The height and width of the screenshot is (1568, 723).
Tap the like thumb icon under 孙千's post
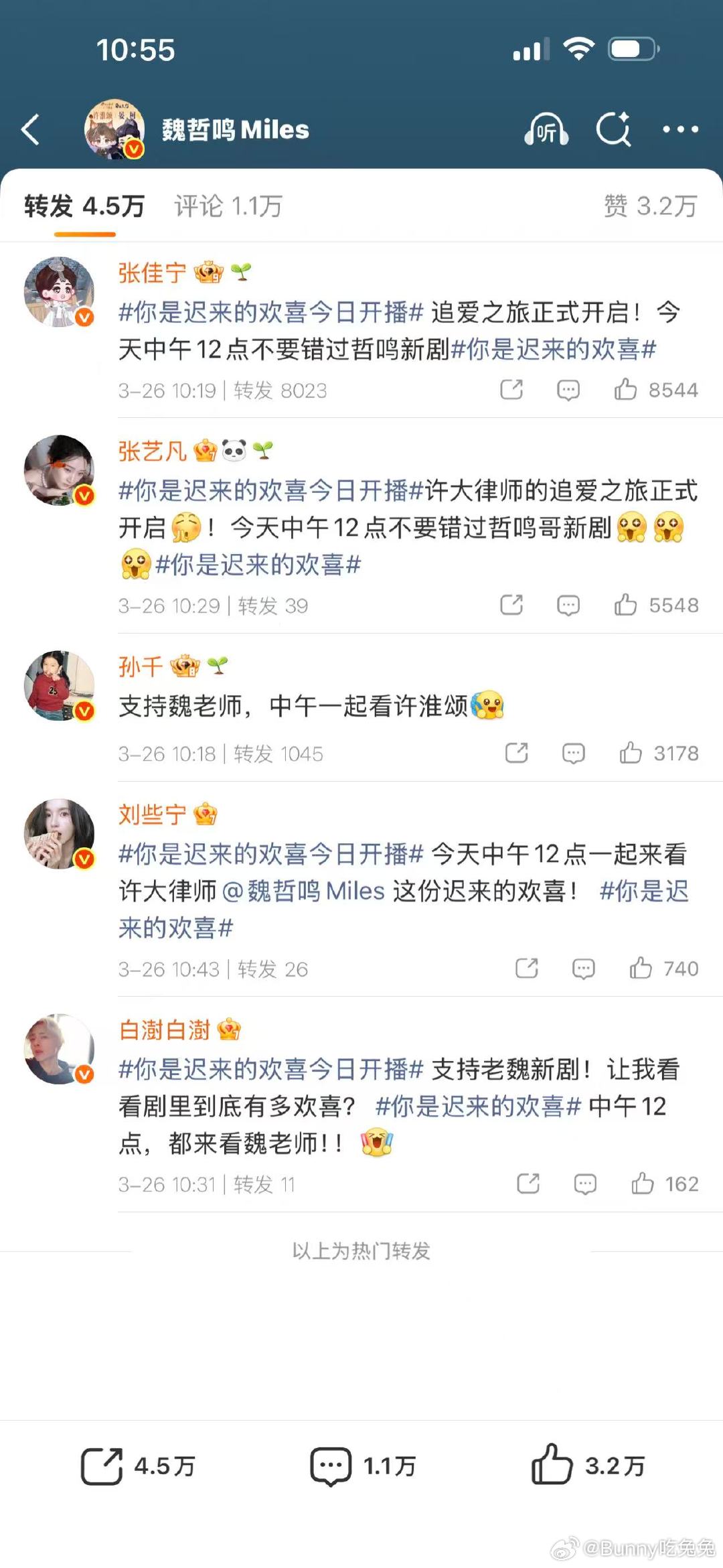(x=630, y=753)
